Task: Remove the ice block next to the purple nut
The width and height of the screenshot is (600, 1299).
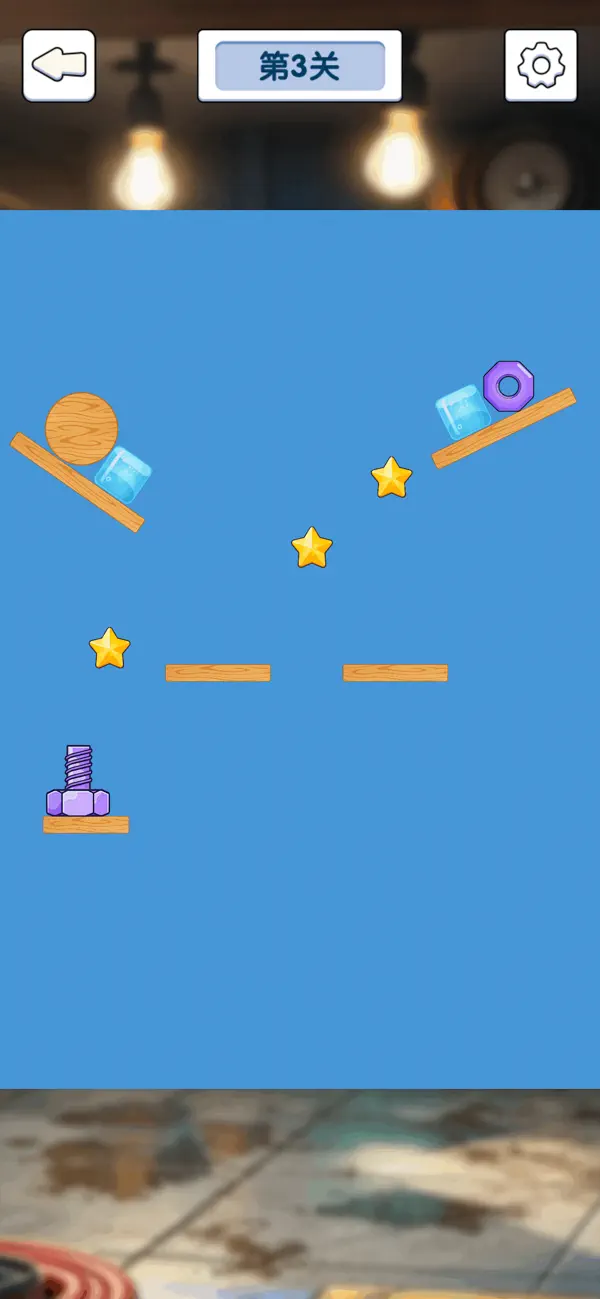Action: tap(463, 412)
